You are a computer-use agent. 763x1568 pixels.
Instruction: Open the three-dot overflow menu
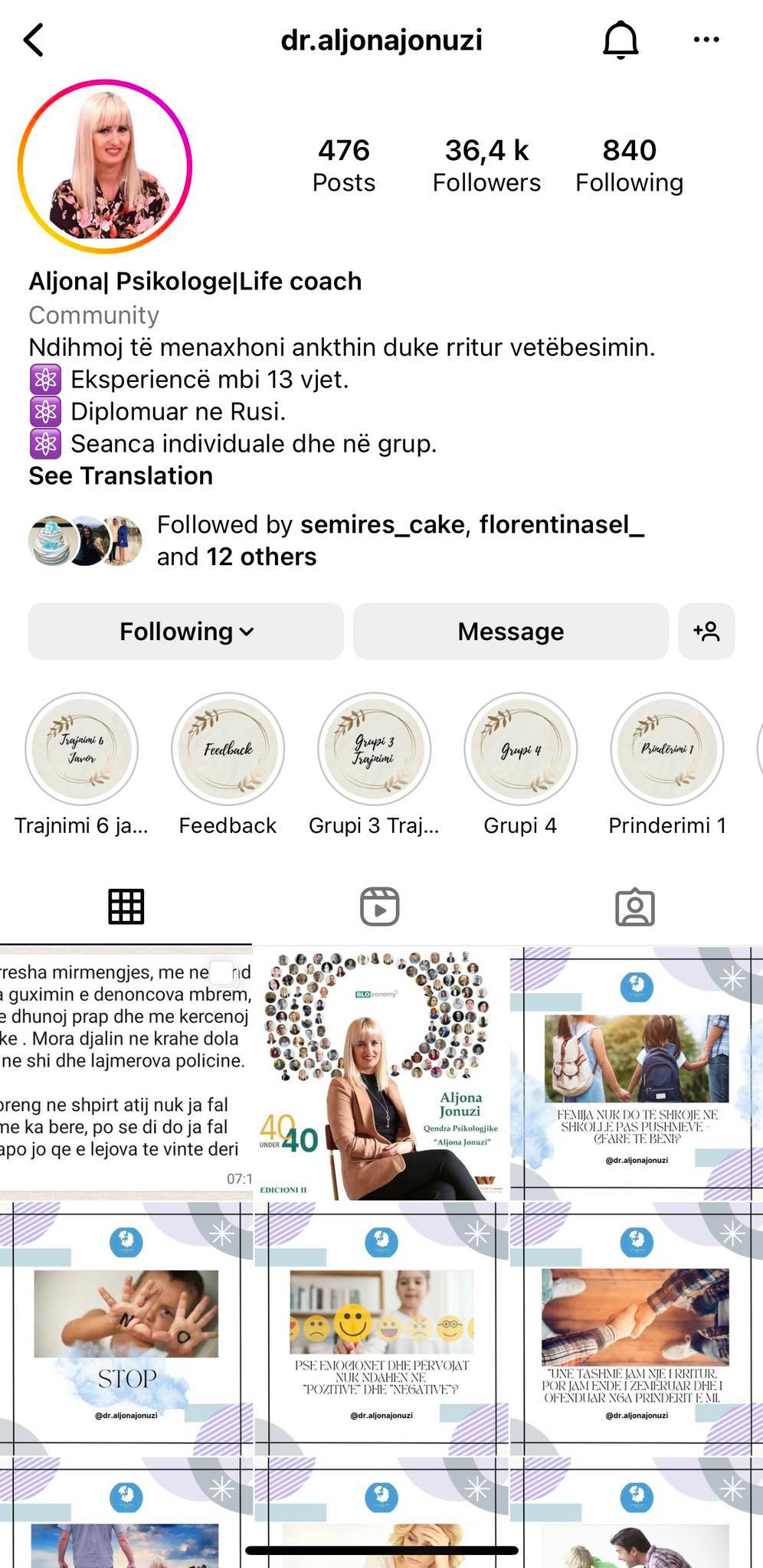click(x=706, y=40)
